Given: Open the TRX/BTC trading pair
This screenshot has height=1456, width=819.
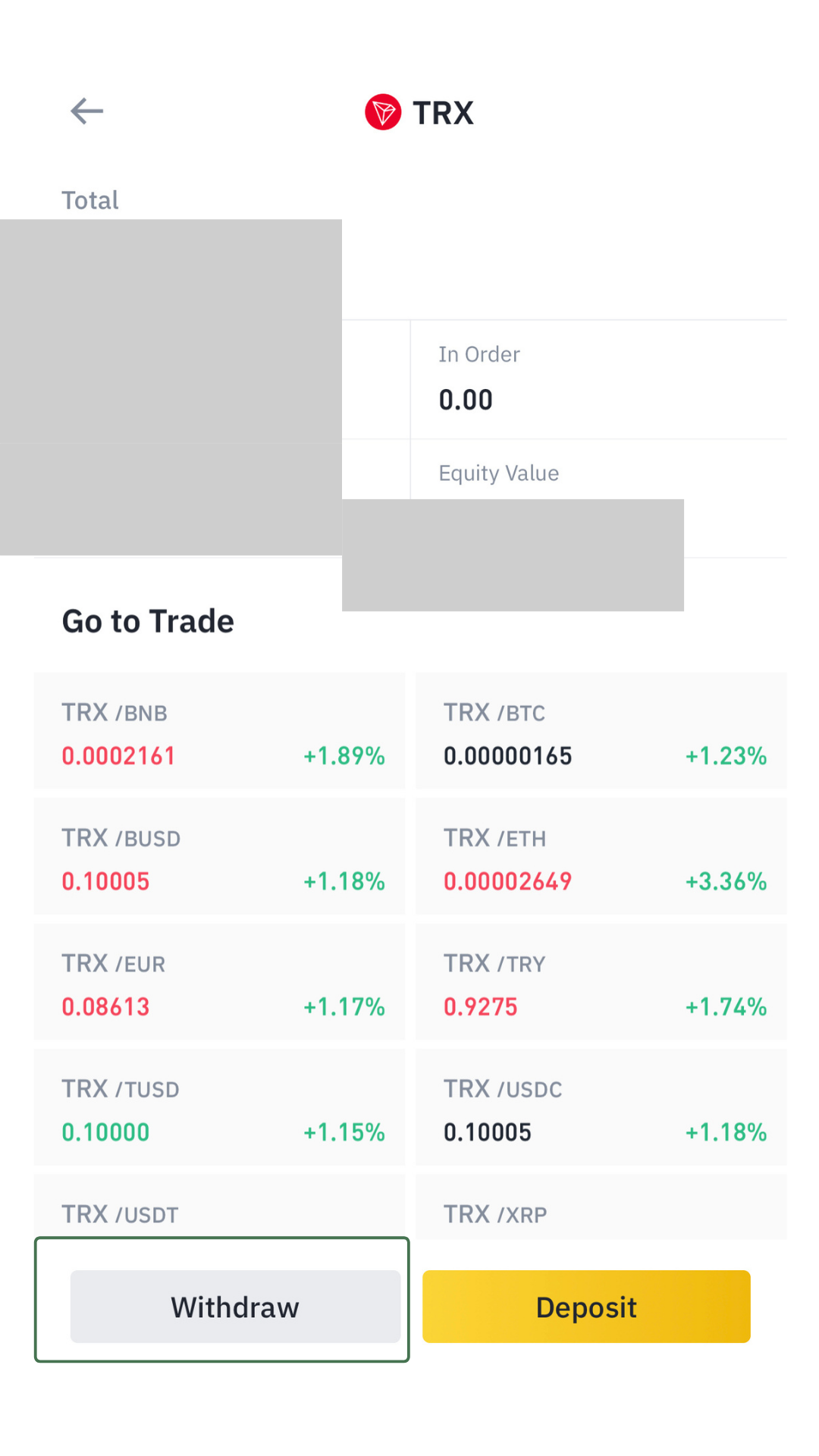Looking at the screenshot, I should coord(601,730).
